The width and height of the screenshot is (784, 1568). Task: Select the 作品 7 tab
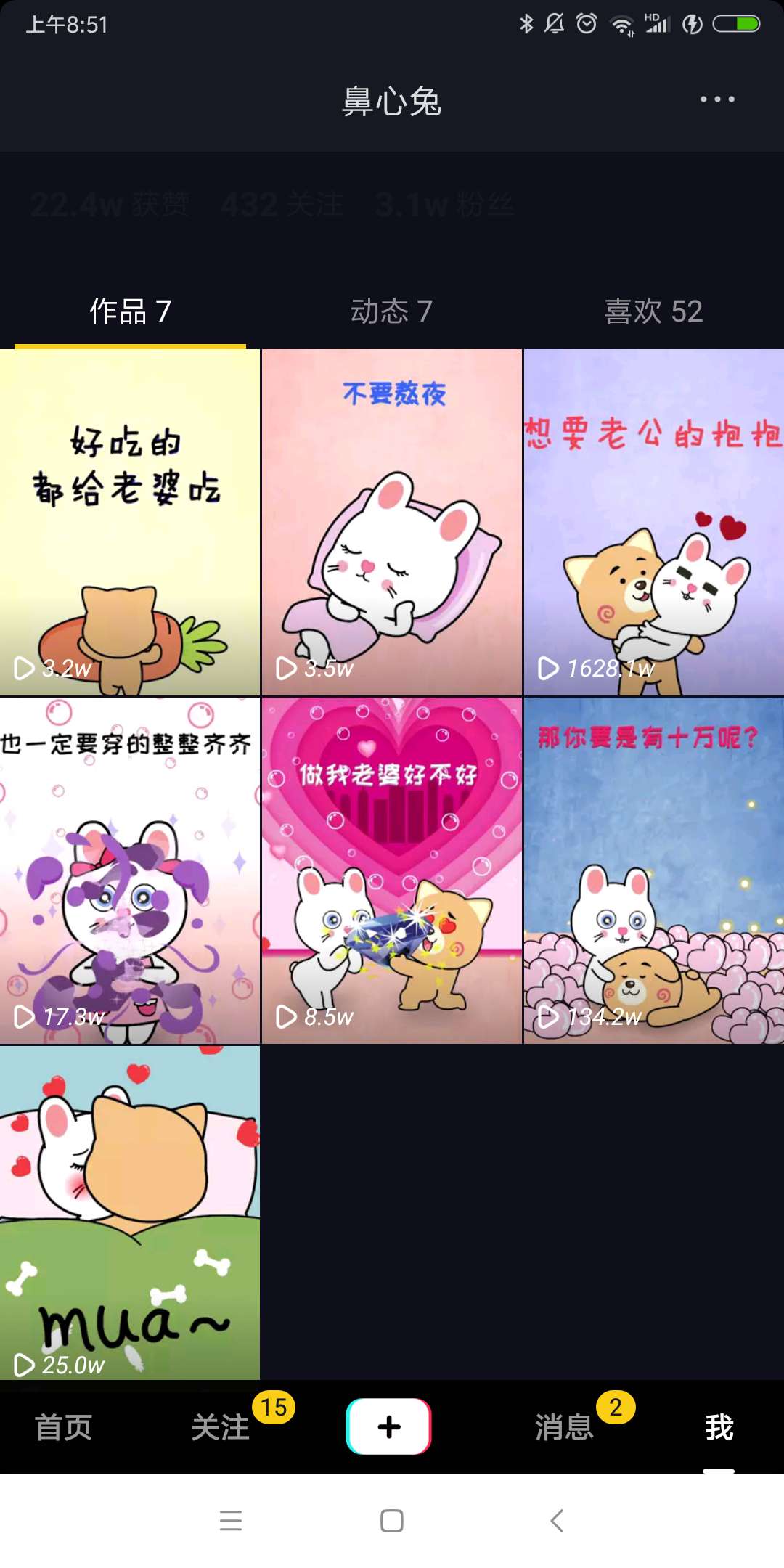click(130, 311)
